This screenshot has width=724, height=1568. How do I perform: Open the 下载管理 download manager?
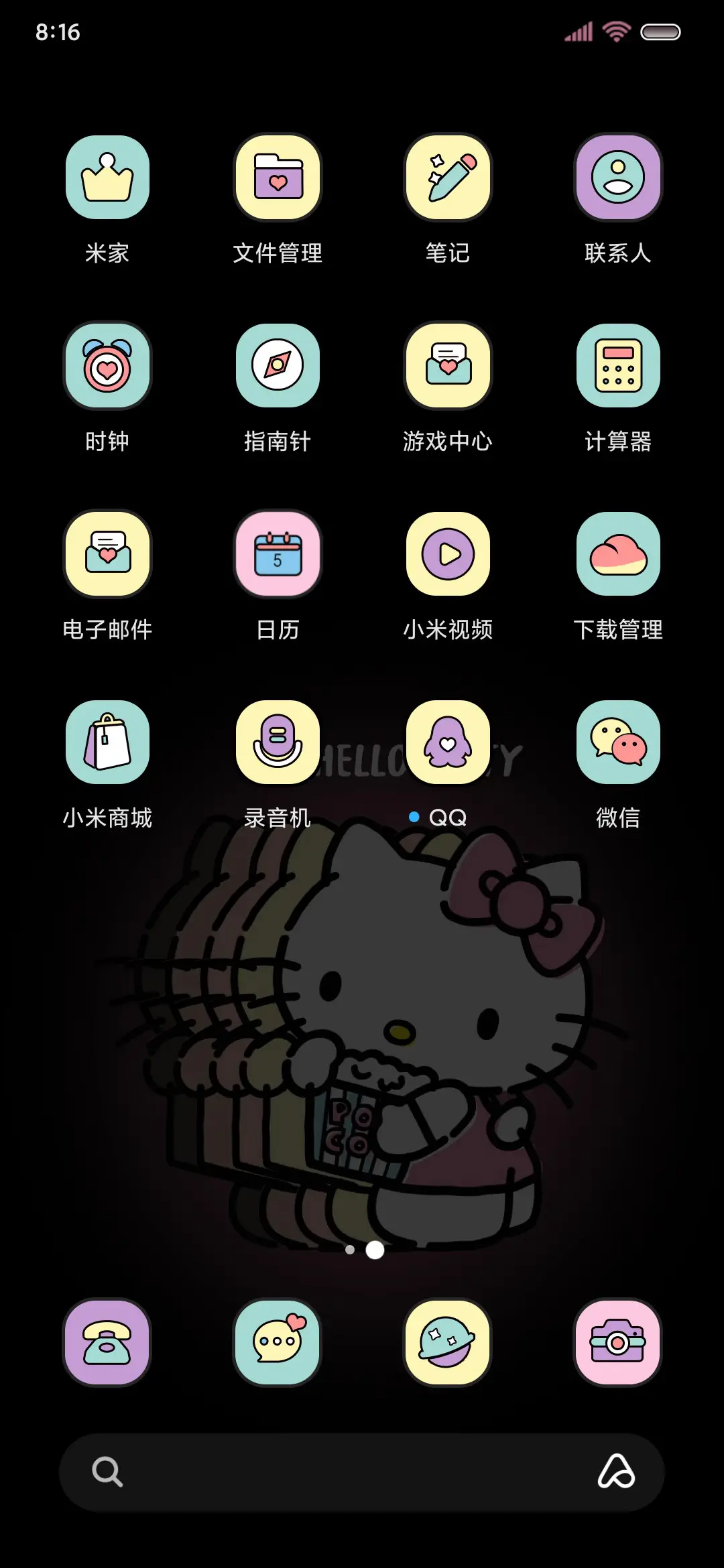[618, 553]
